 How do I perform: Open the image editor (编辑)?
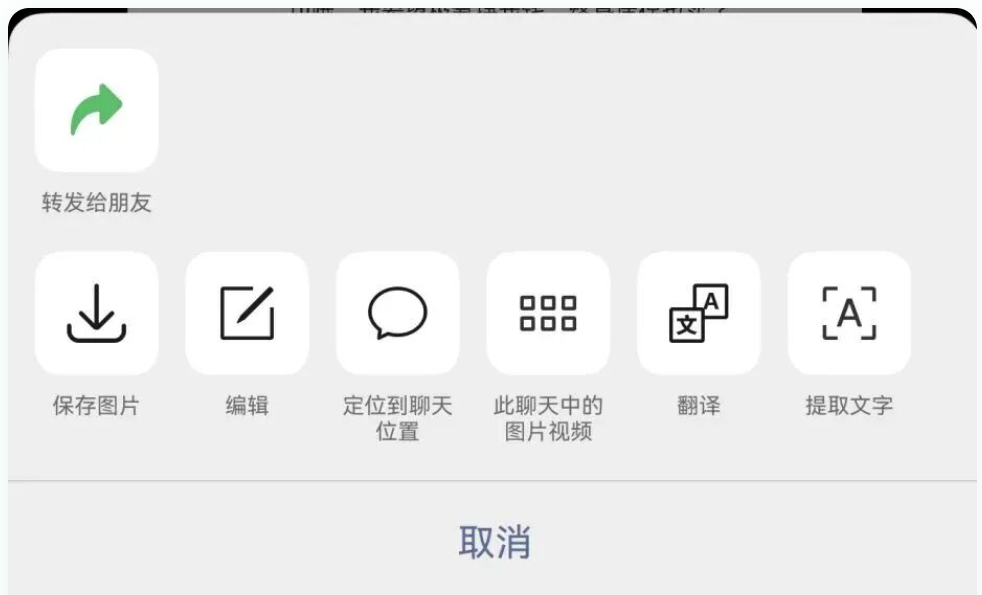[247, 313]
